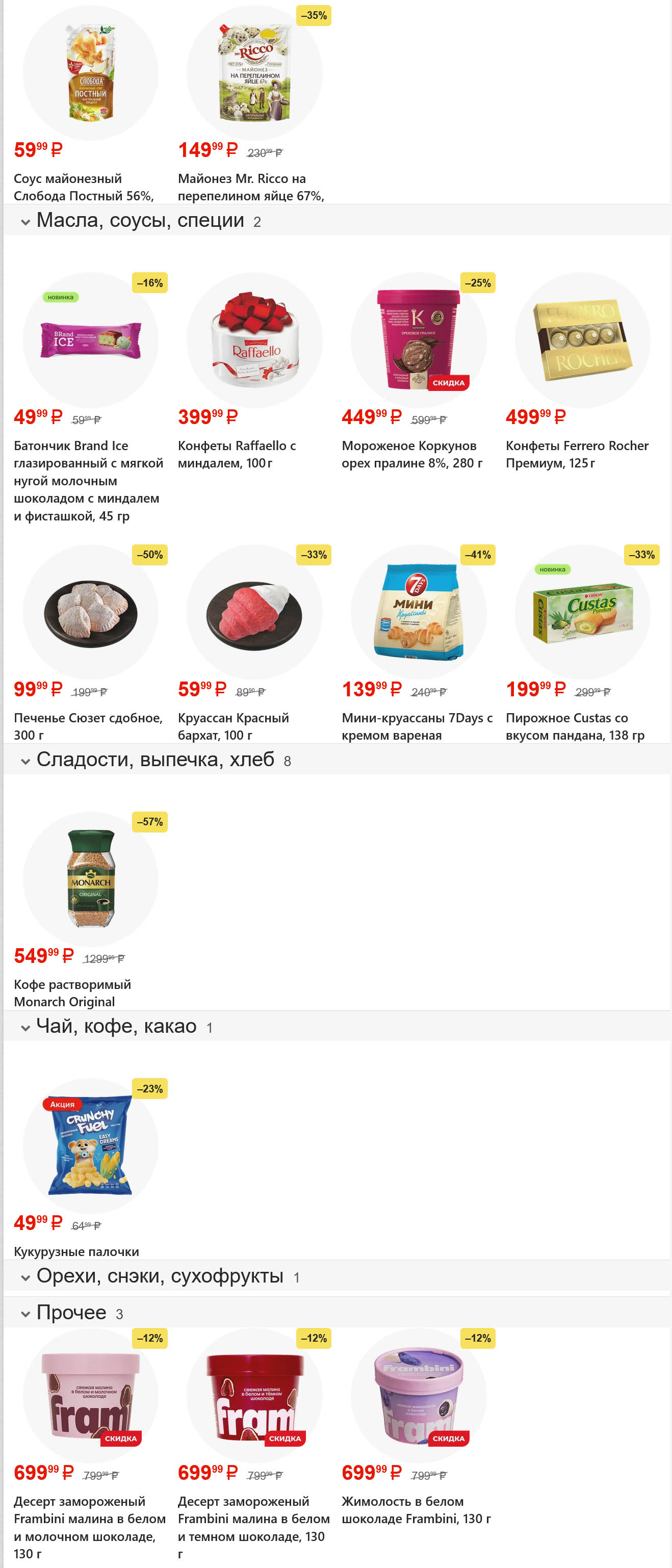The width and height of the screenshot is (672, 1568).
Task: View Ferrero Rocher Премиум конфеты
Action: tap(582, 339)
